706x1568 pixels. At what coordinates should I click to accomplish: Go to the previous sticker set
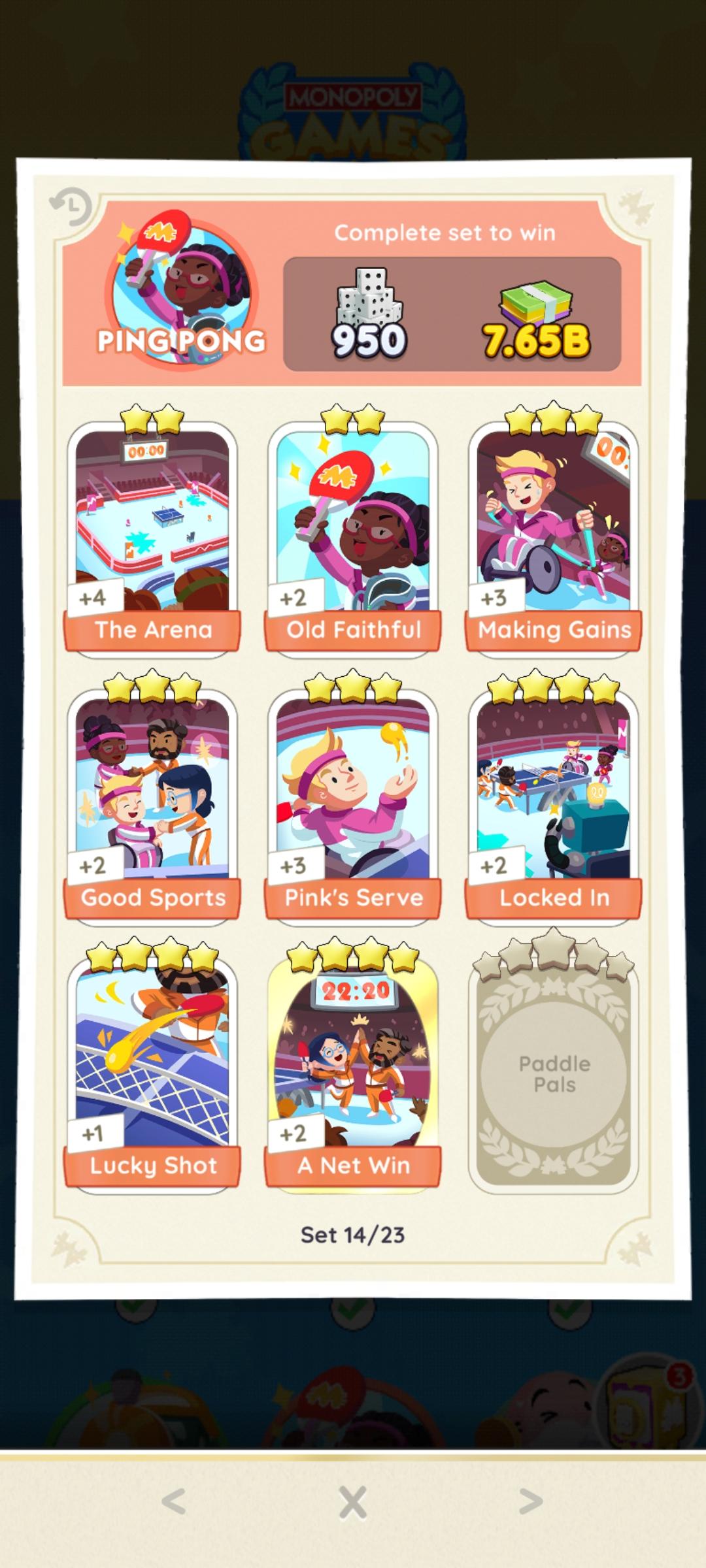pyautogui.click(x=174, y=1502)
